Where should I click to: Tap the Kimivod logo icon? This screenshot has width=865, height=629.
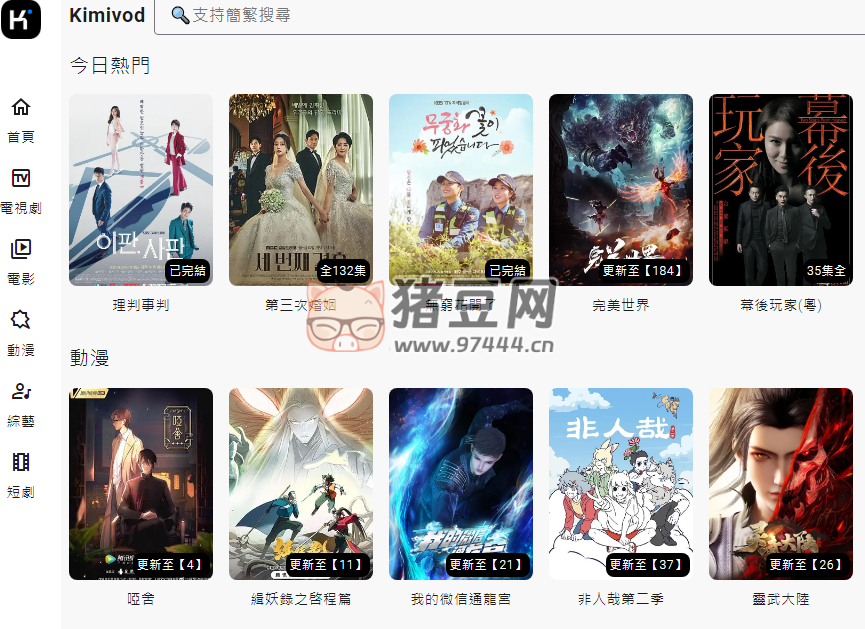[x=21, y=18]
